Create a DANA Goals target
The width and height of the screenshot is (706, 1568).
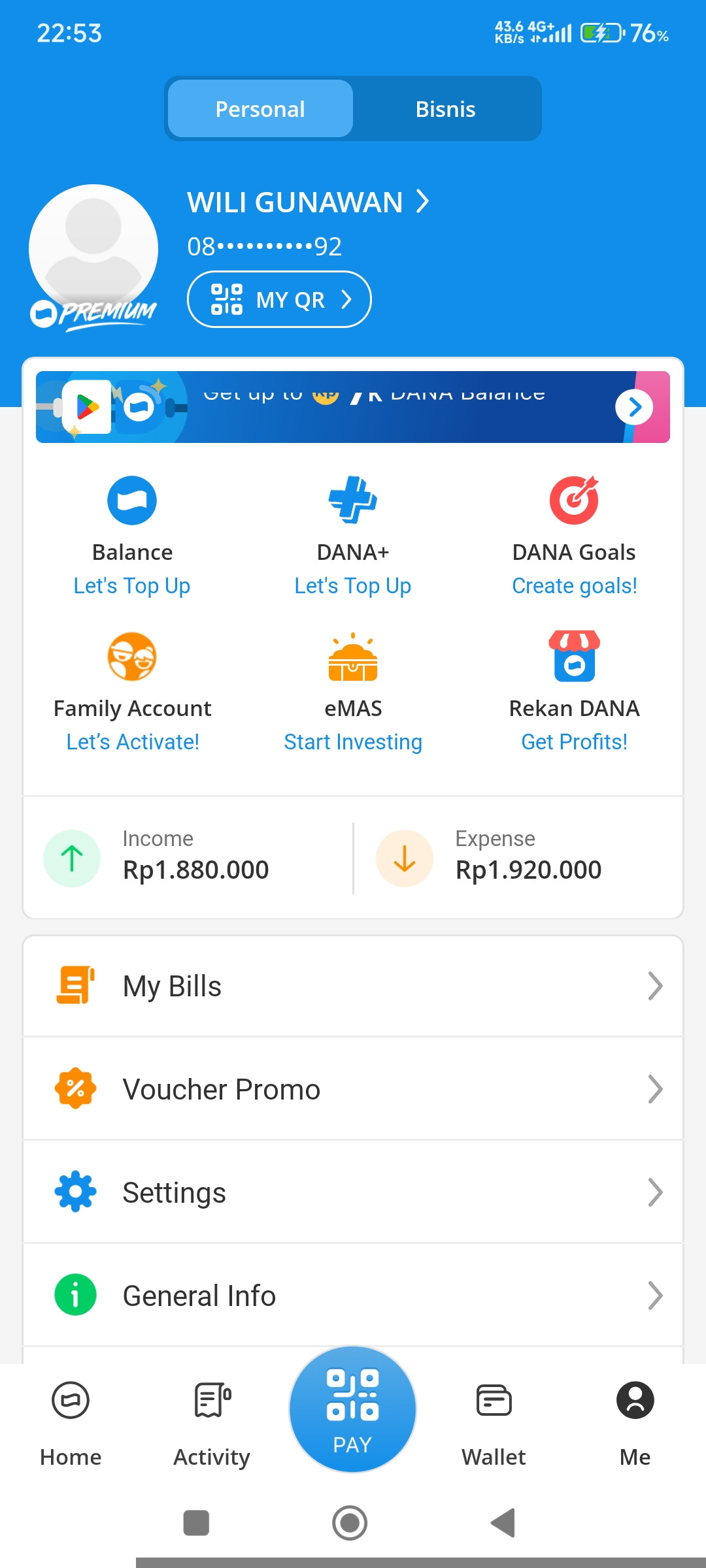574,536
